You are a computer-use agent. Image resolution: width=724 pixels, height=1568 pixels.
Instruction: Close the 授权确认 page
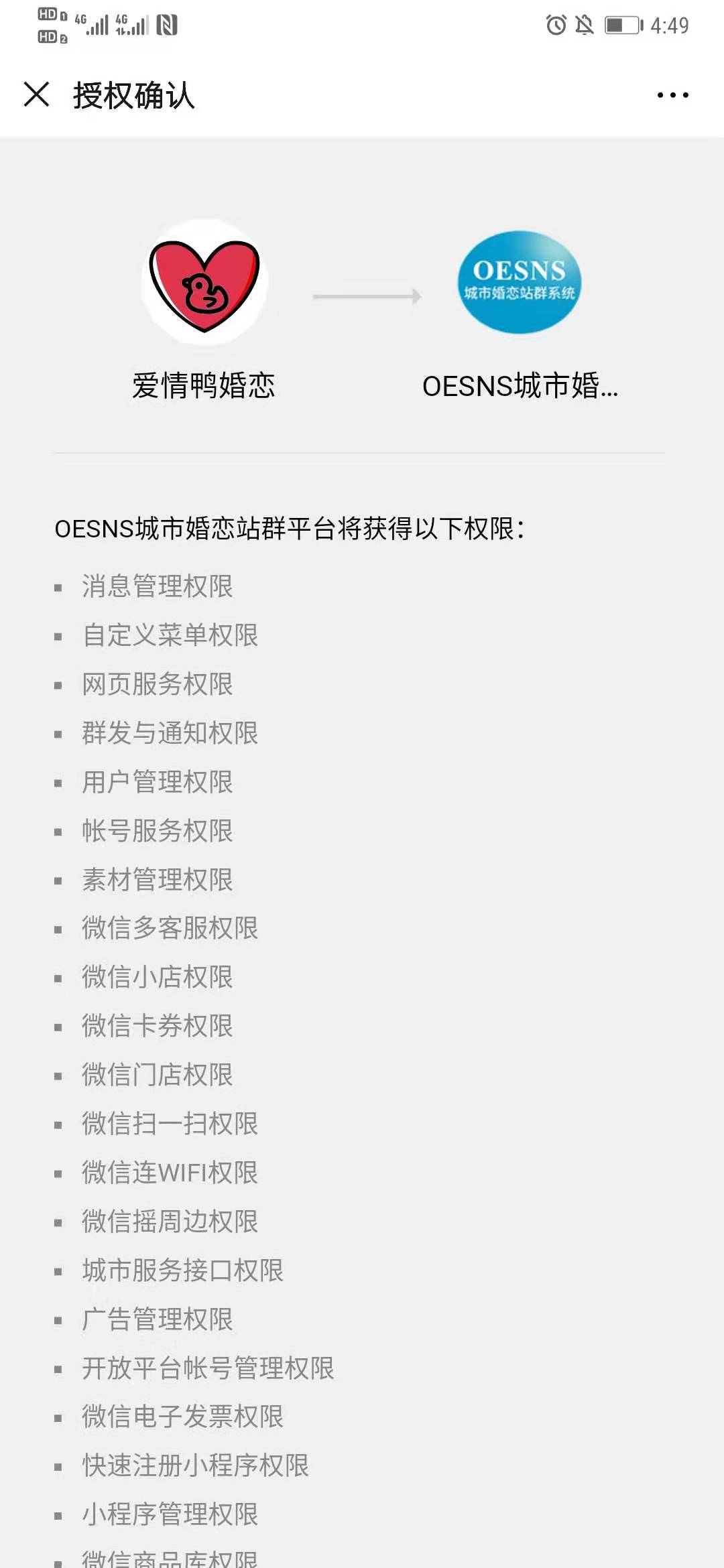[x=36, y=94]
